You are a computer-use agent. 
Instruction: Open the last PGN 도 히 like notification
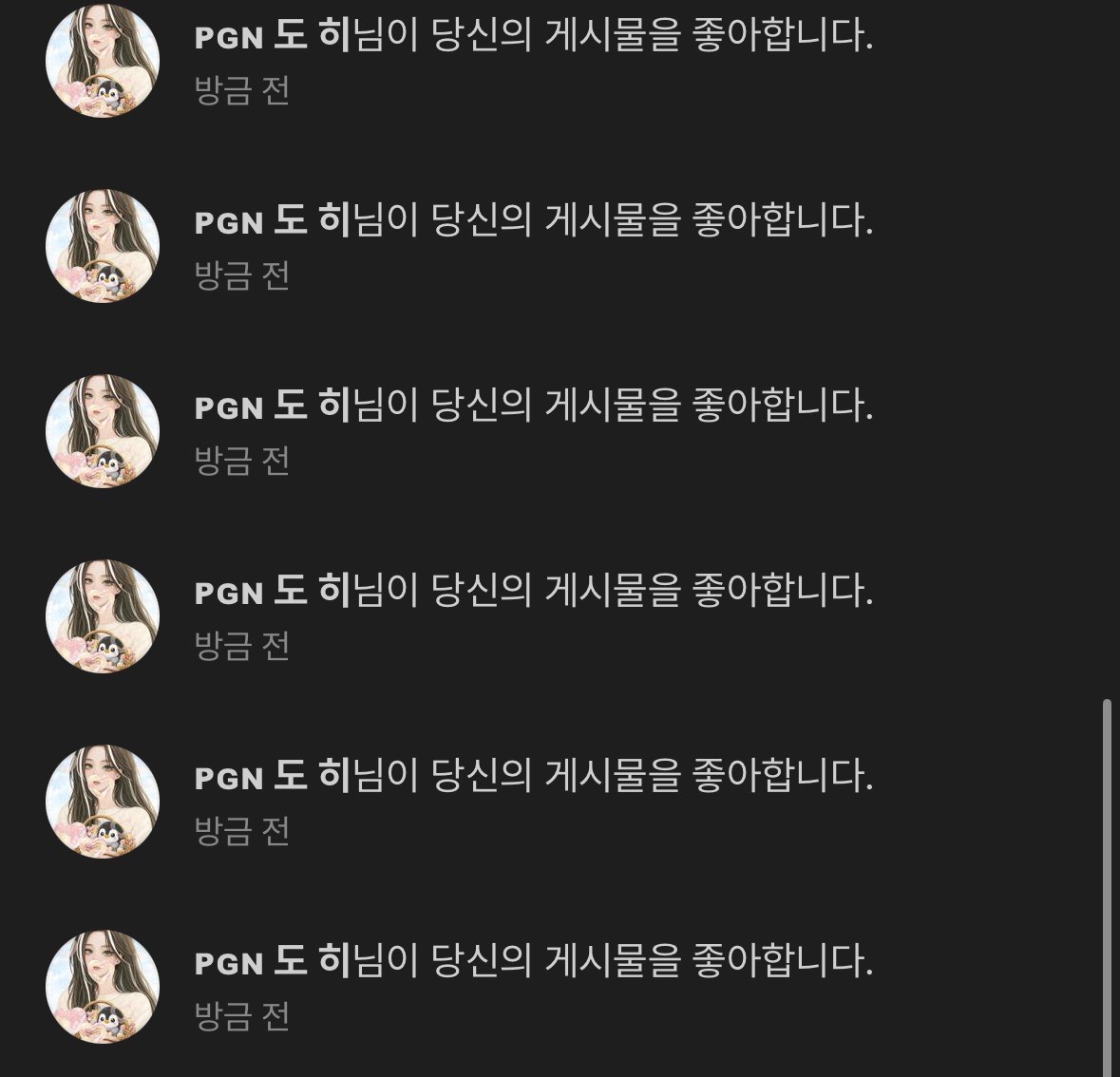coord(532,962)
